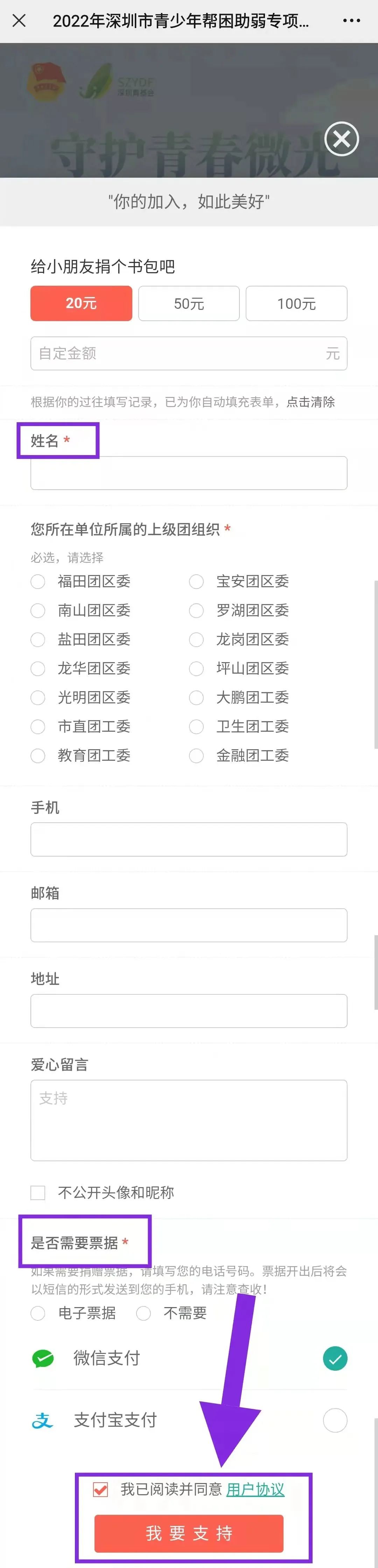Select 电子票据 receipt option

38,1313
